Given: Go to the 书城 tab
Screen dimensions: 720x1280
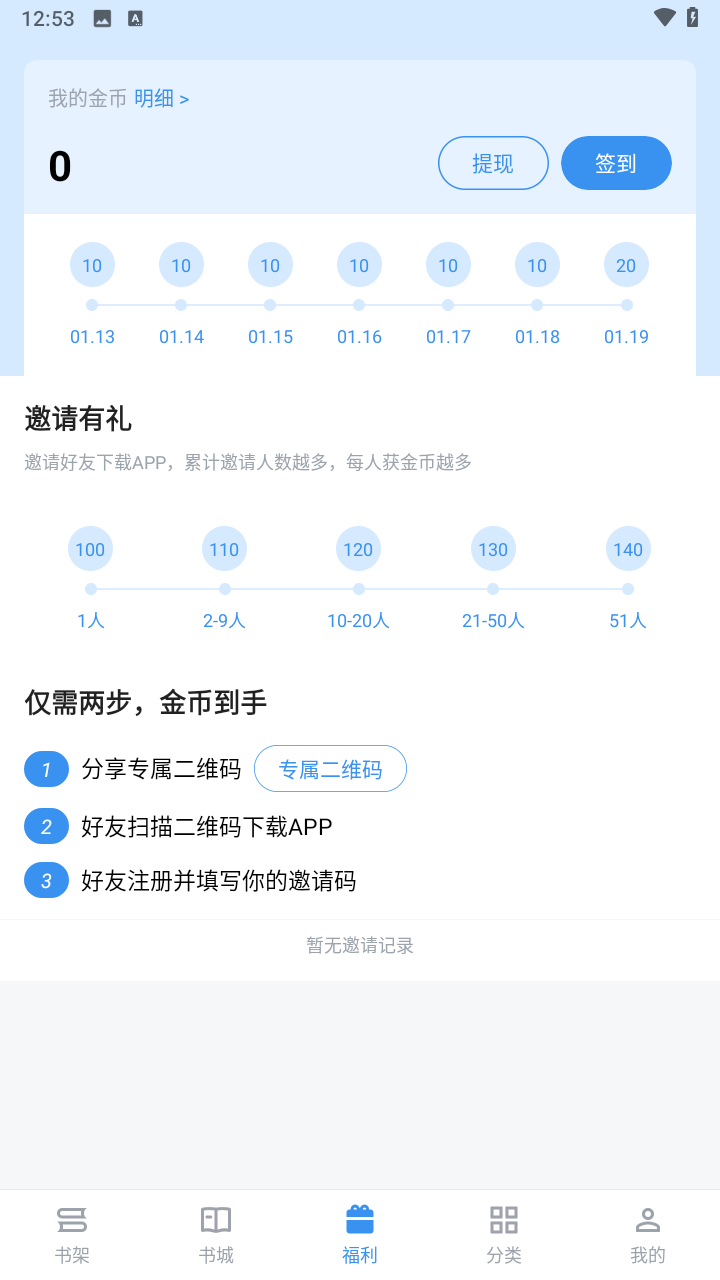Looking at the screenshot, I should 216,1234.
